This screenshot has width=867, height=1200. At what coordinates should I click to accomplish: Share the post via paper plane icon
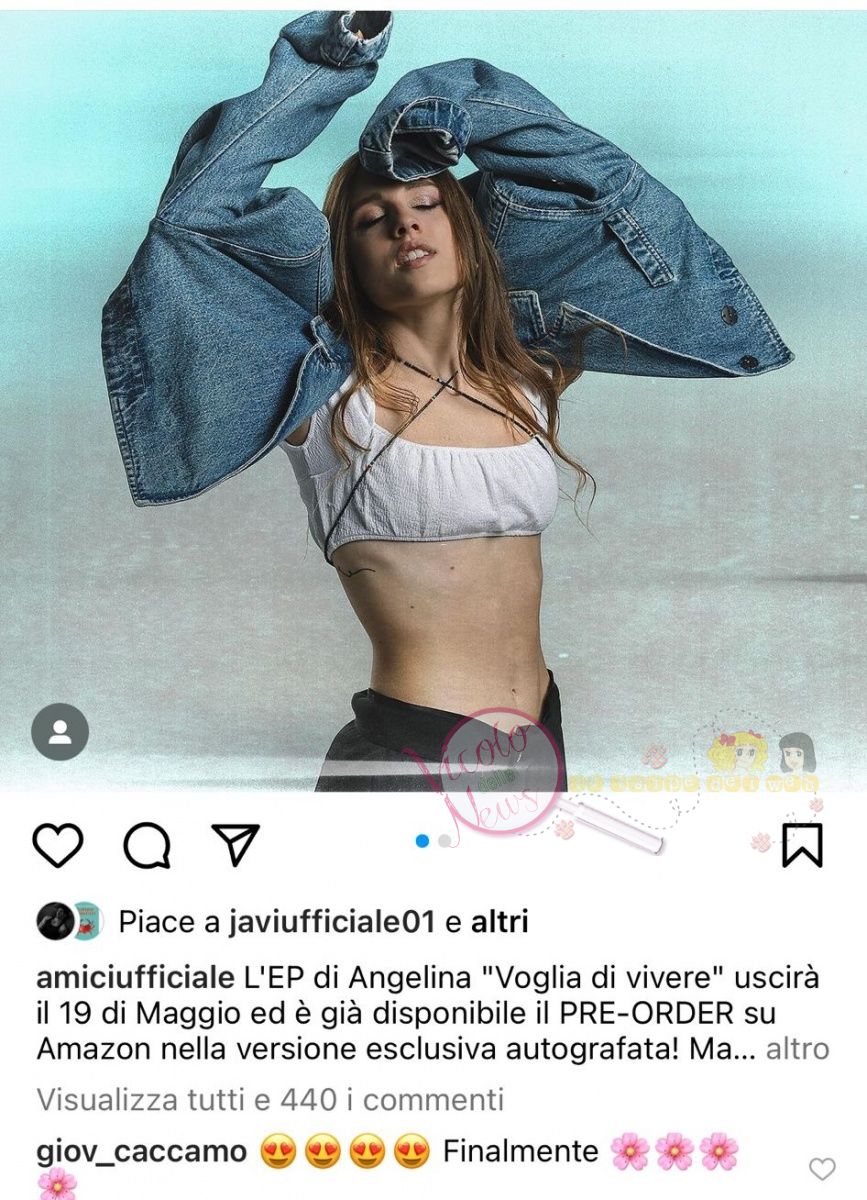point(236,845)
